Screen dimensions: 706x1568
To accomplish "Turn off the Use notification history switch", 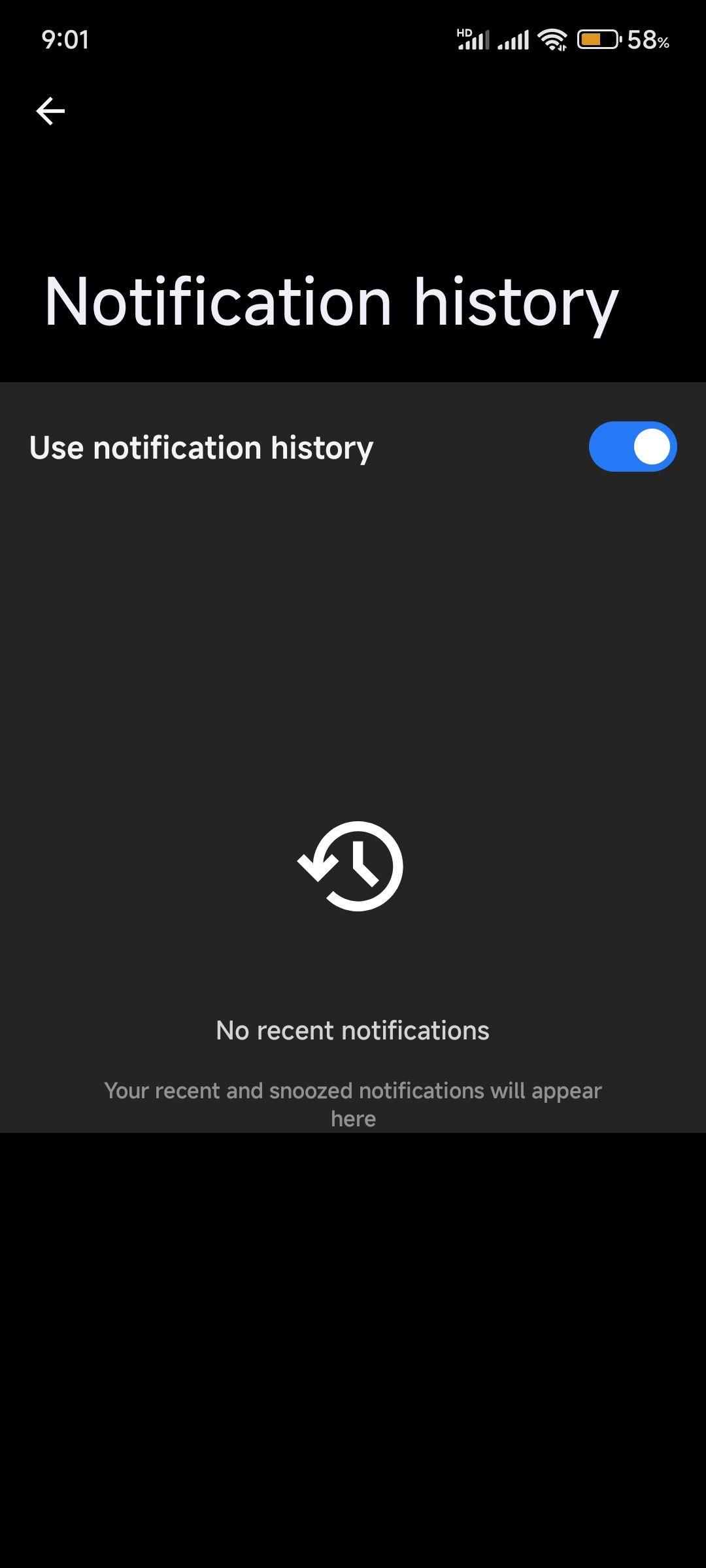I will (x=632, y=447).
